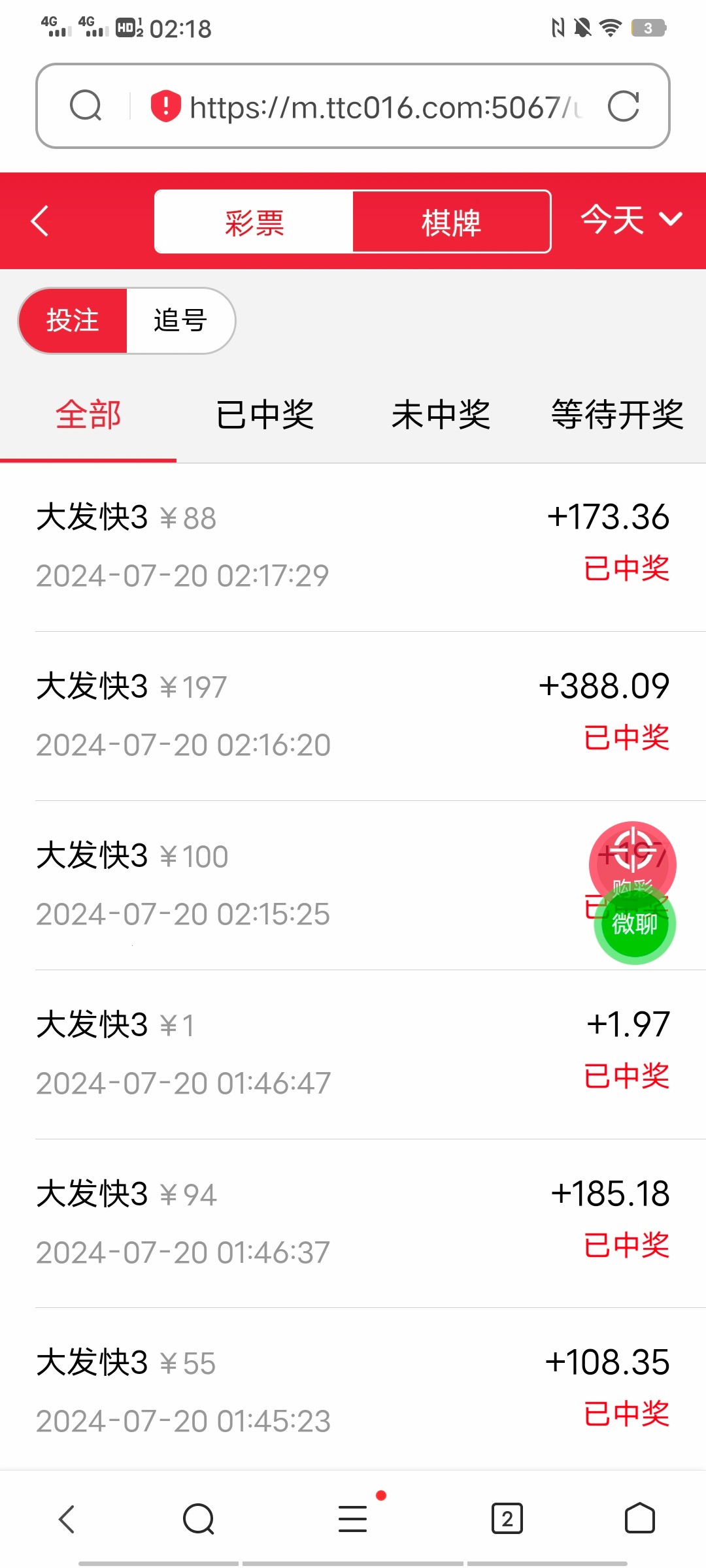706x1568 pixels.
Task: Go back using the red header arrow
Action: point(41,221)
